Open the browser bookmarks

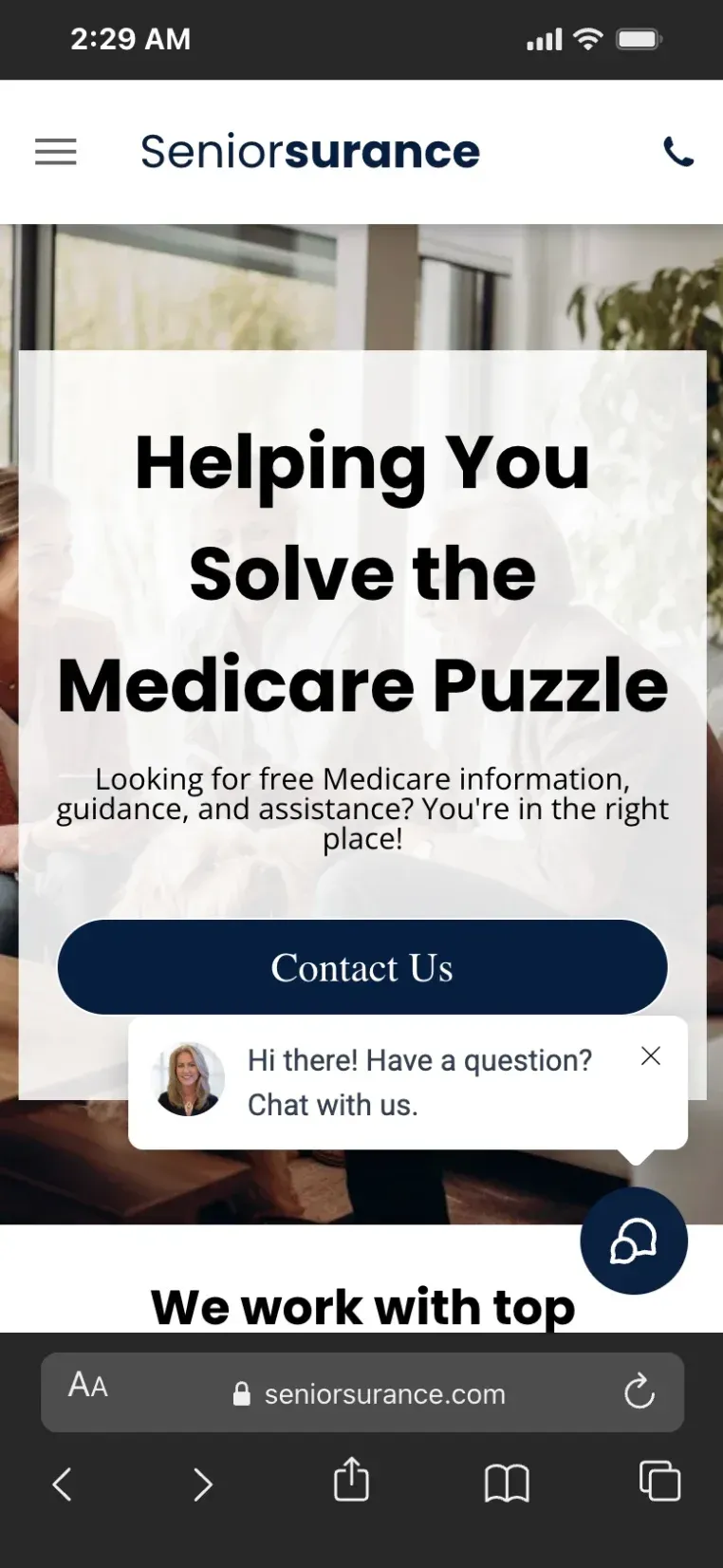click(x=507, y=1483)
